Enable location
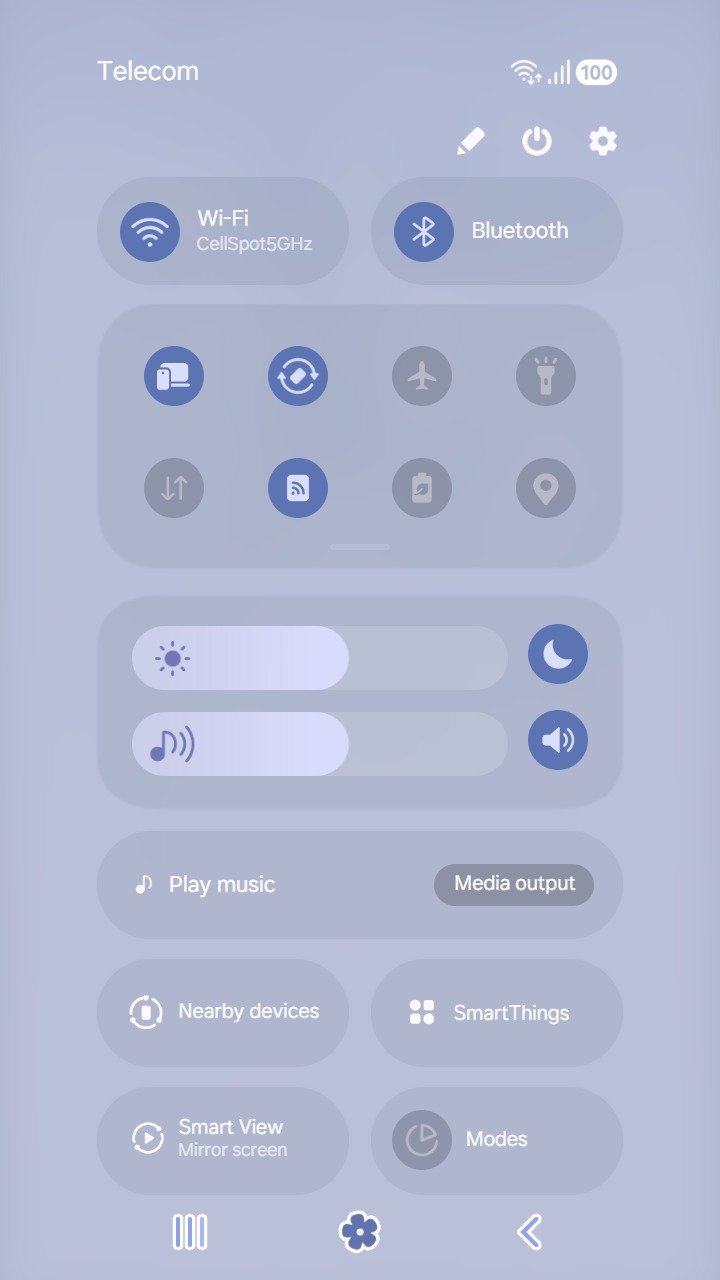The height and width of the screenshot is (1280, 720). [546, 488]
